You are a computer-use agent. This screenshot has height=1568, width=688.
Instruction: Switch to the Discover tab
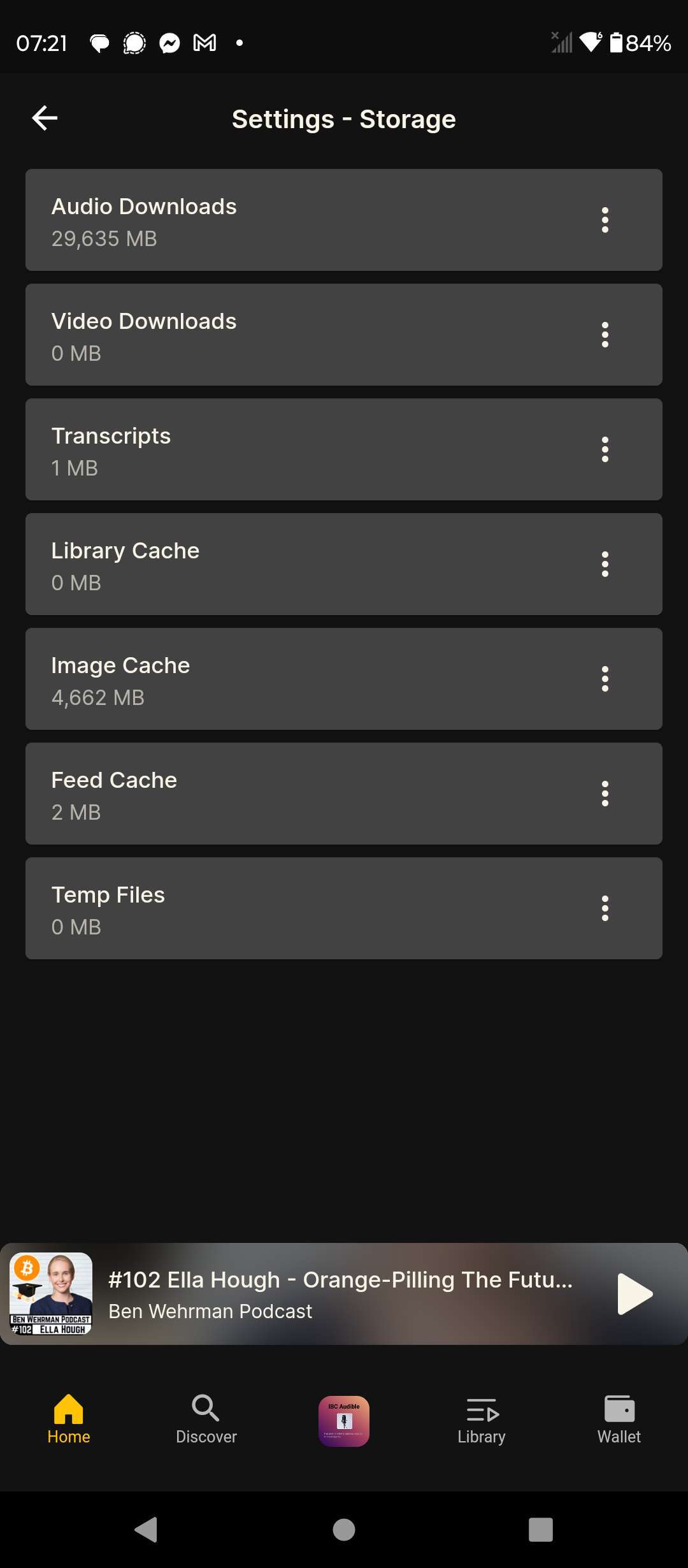206,1419
